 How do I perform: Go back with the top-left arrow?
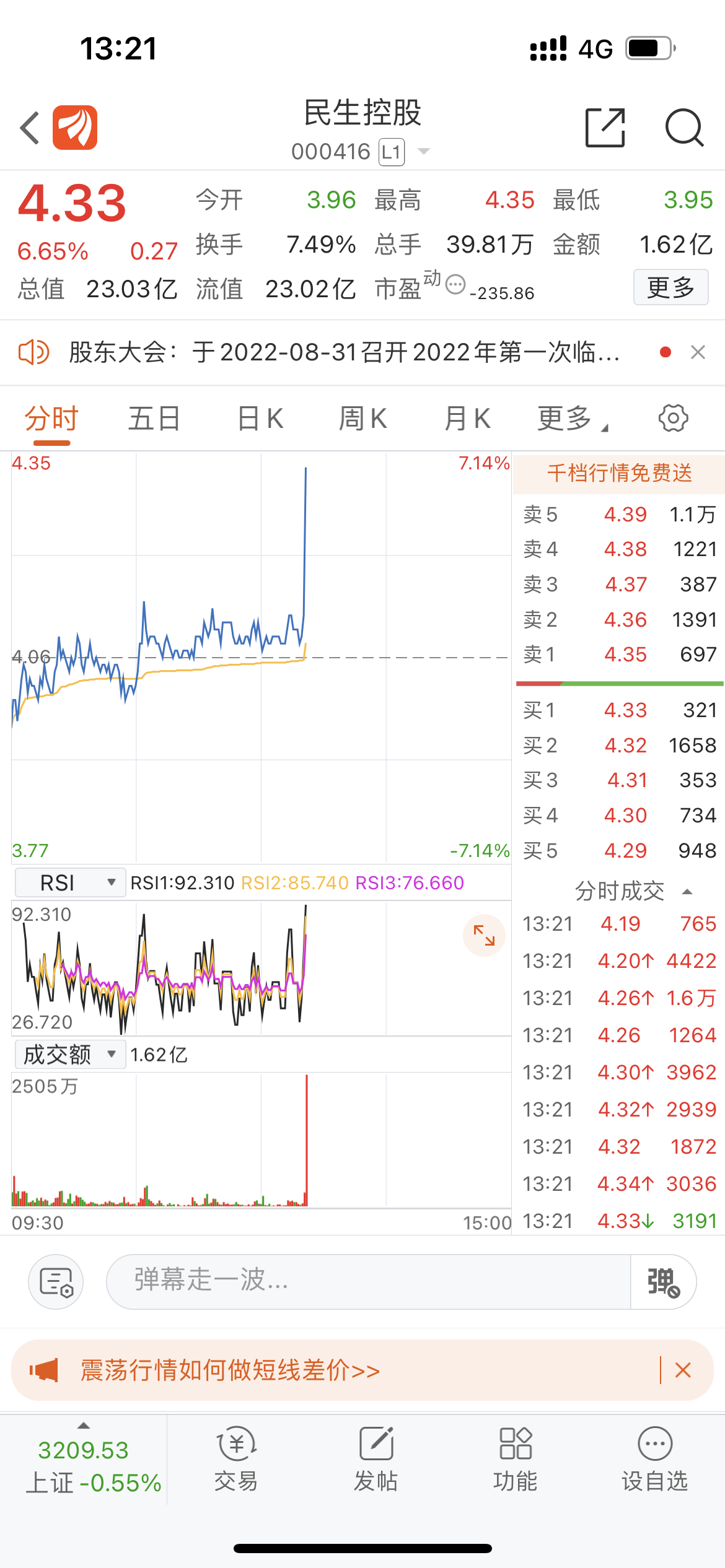[x=30, y=128]
